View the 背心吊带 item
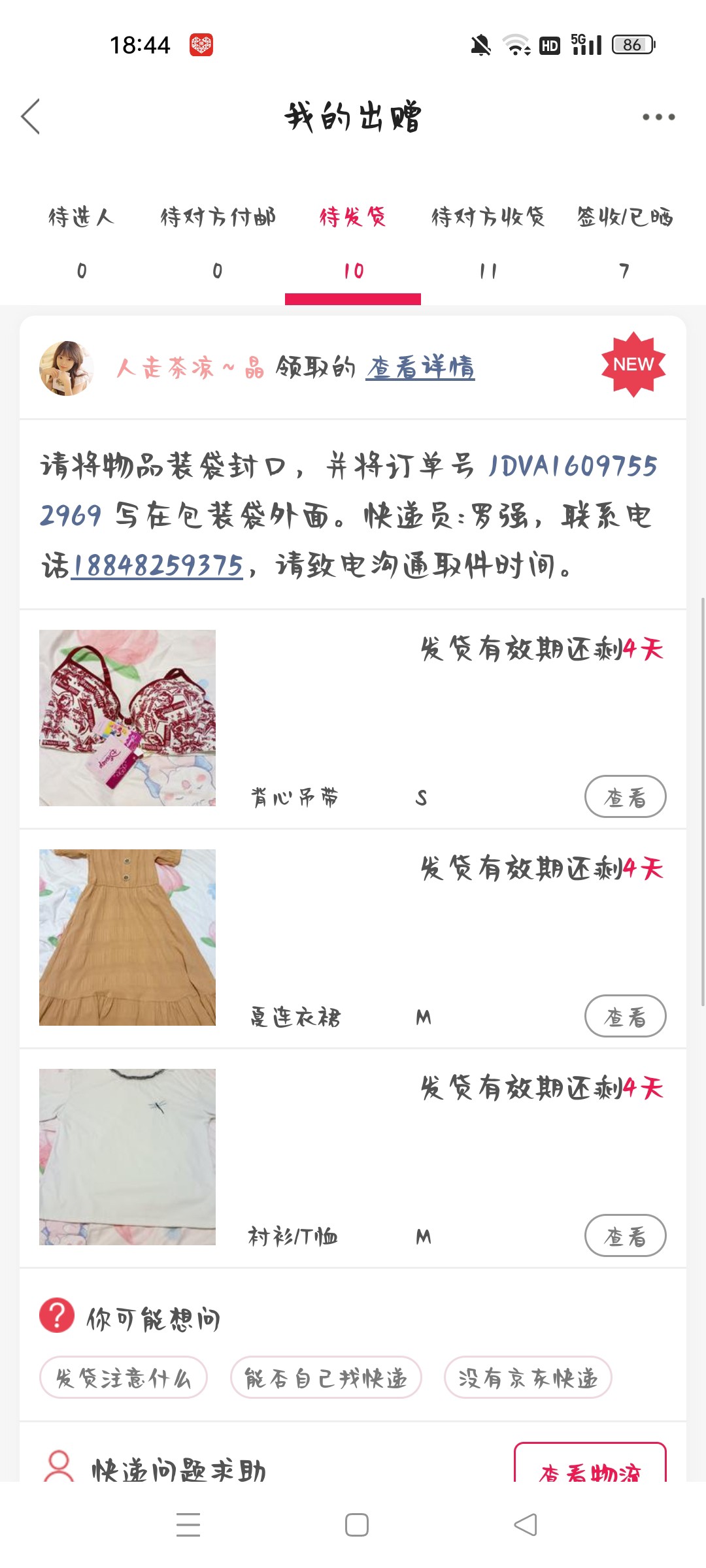 coord(625,796)
